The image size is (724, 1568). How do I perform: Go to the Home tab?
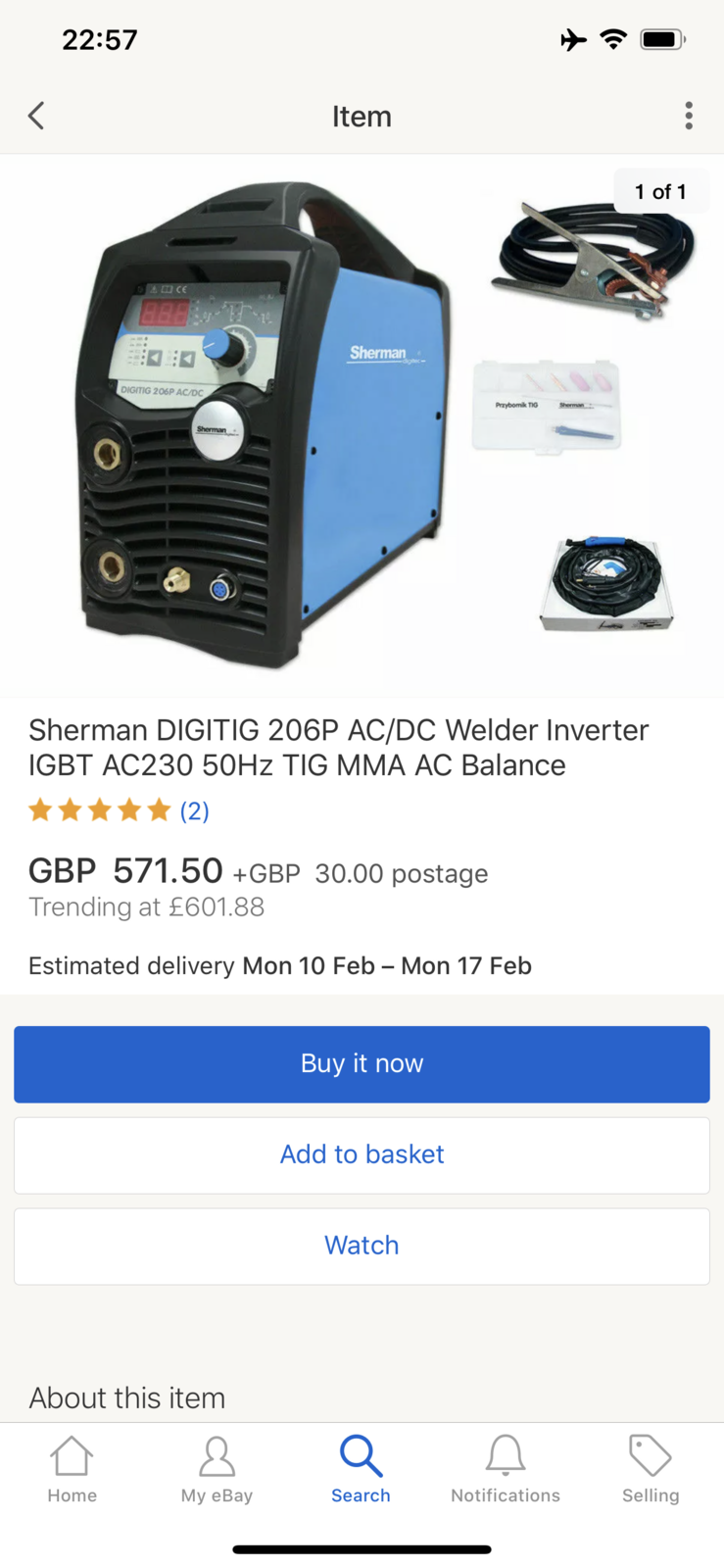coord(72,1469)
